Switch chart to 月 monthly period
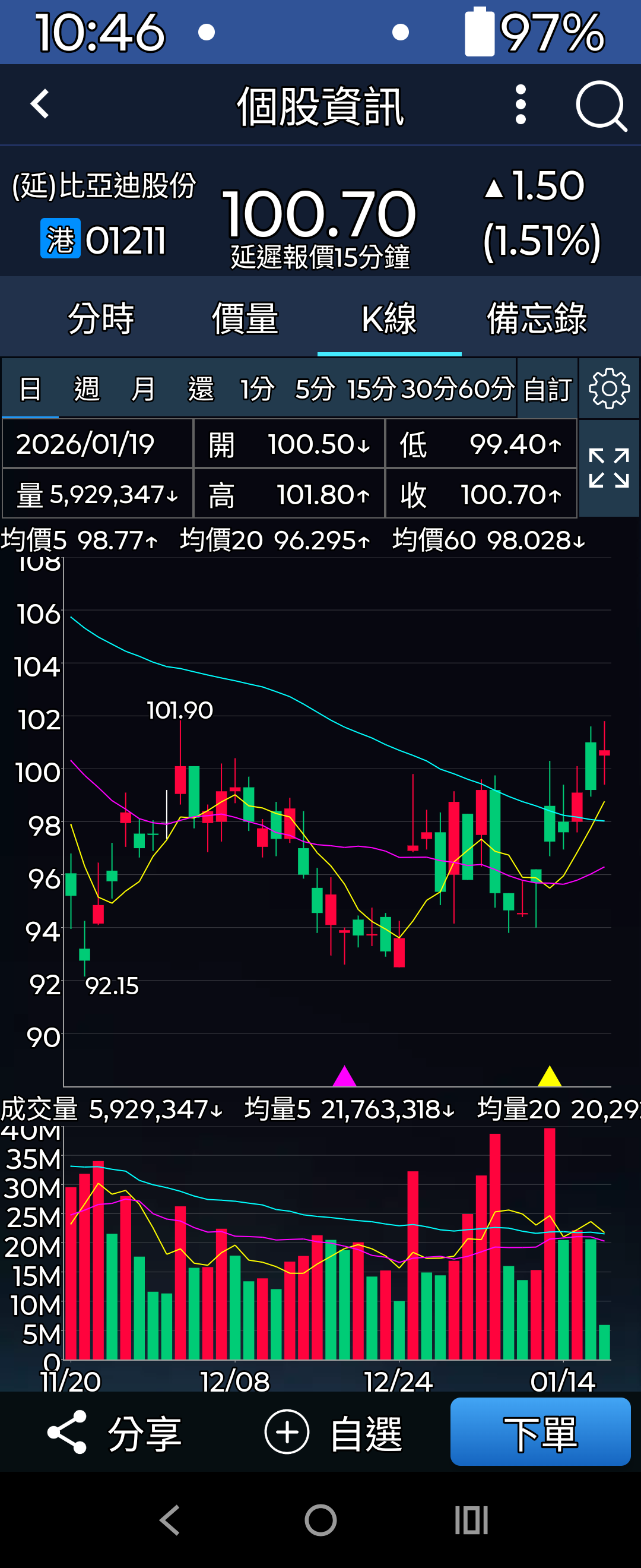The image size is (641, 1568). point(144,389)
